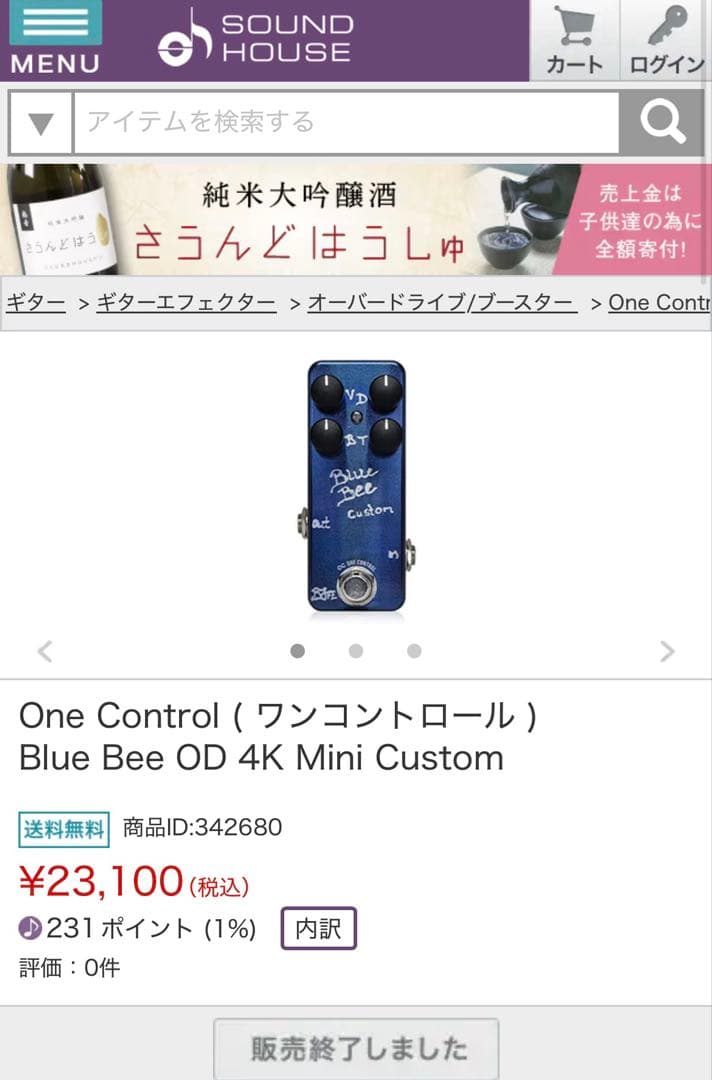The width and height of the screenshot is (712, 1080).
Task: View the Blue Bee pedal image
Action: pyautogui.click(x=356, y=485)
